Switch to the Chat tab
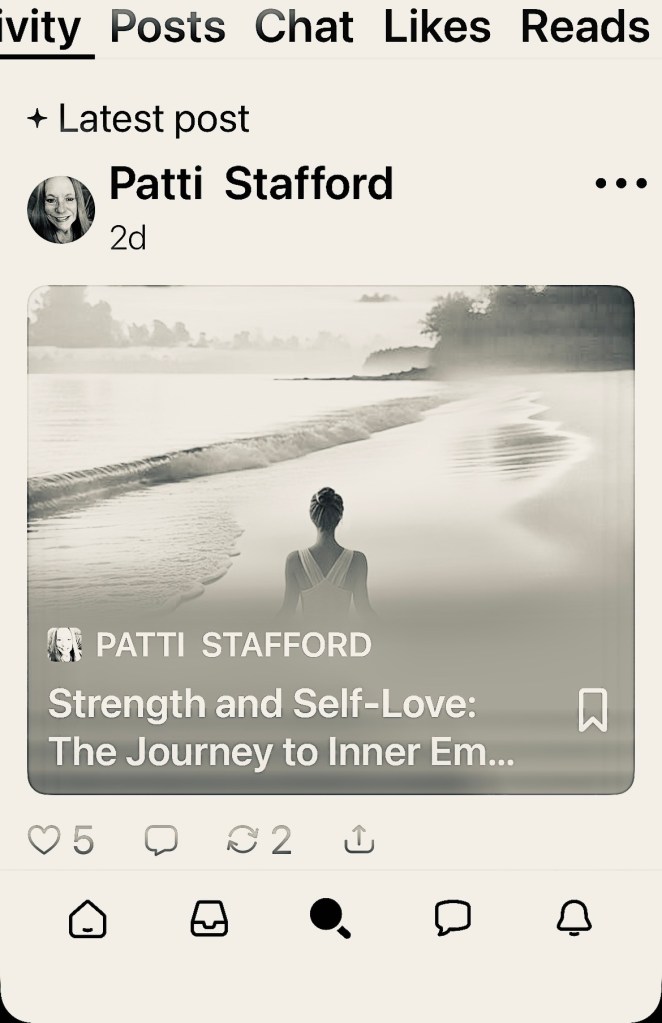The height and width of the screenshot is (1023, 662). (x=303, y=27)
